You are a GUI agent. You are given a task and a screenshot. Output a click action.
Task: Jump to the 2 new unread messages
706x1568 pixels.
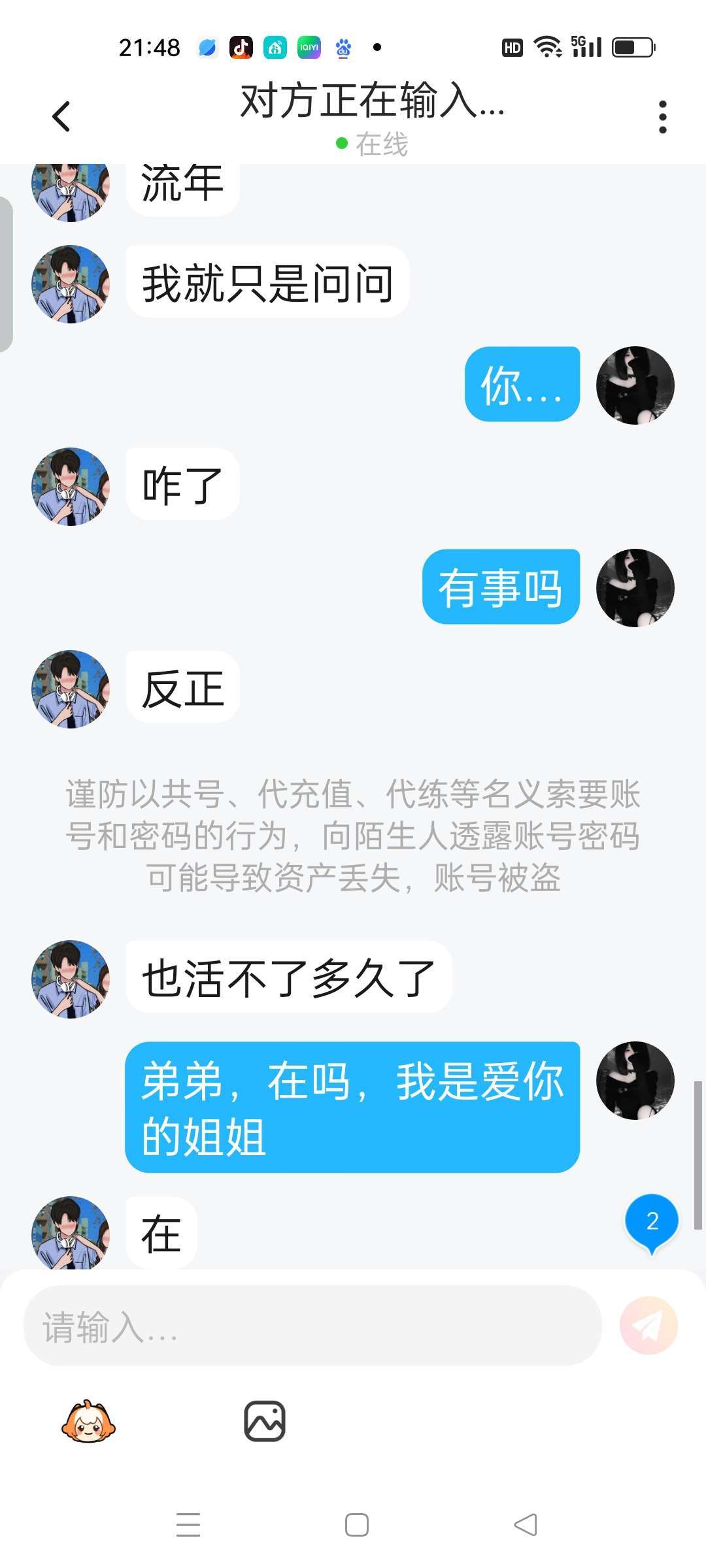652,1222
